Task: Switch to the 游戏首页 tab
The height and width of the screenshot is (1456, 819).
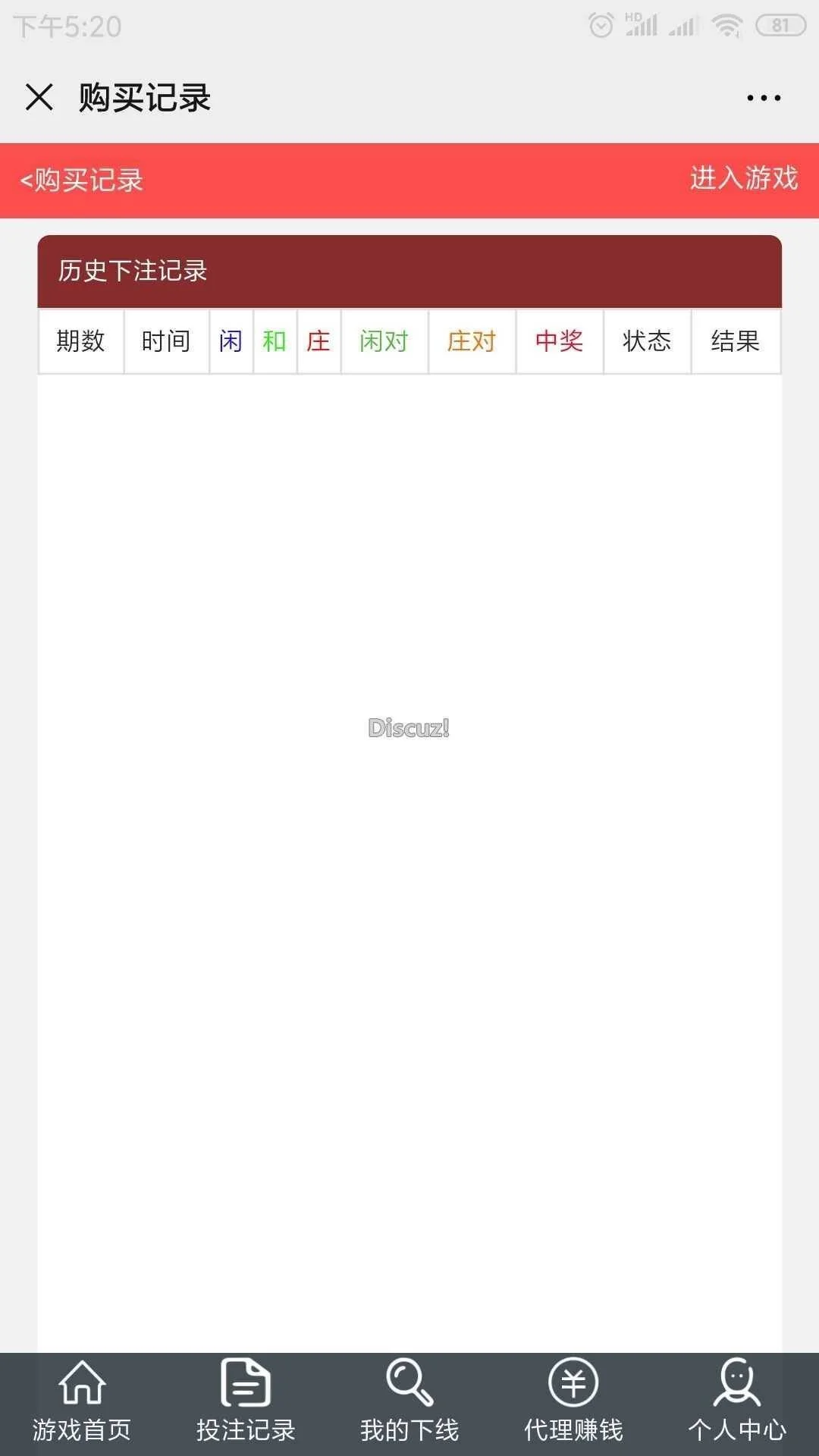Action: (x=82, y=1403)
